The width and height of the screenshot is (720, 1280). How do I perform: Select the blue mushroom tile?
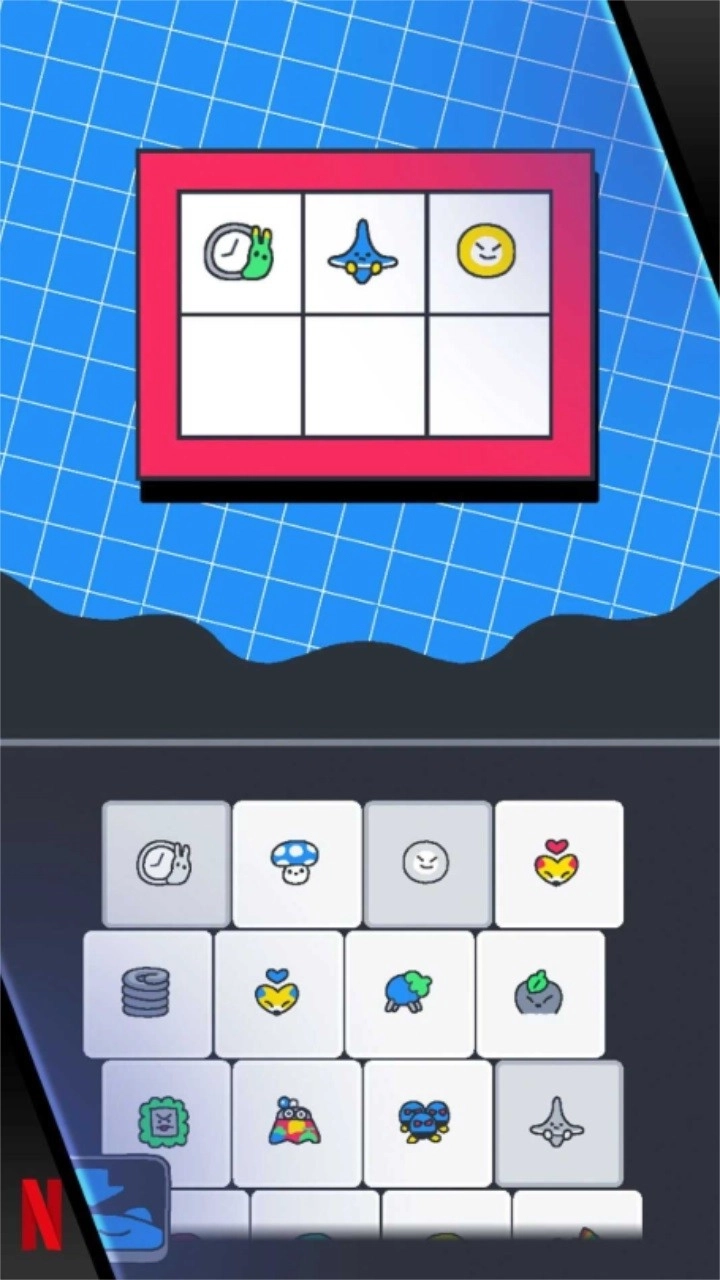coord(296,863)
